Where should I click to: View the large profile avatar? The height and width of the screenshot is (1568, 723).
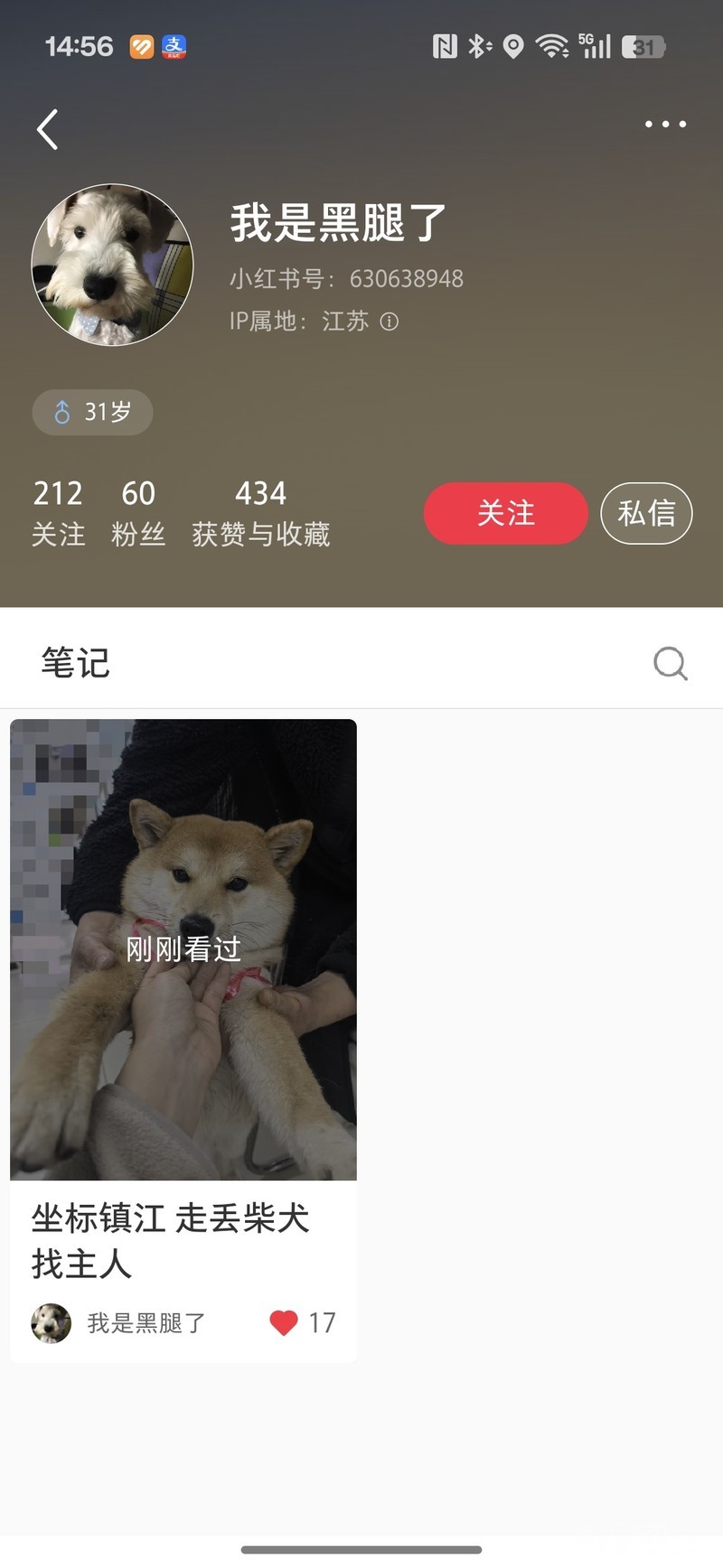pyautogui.click(x=112, y=265)
